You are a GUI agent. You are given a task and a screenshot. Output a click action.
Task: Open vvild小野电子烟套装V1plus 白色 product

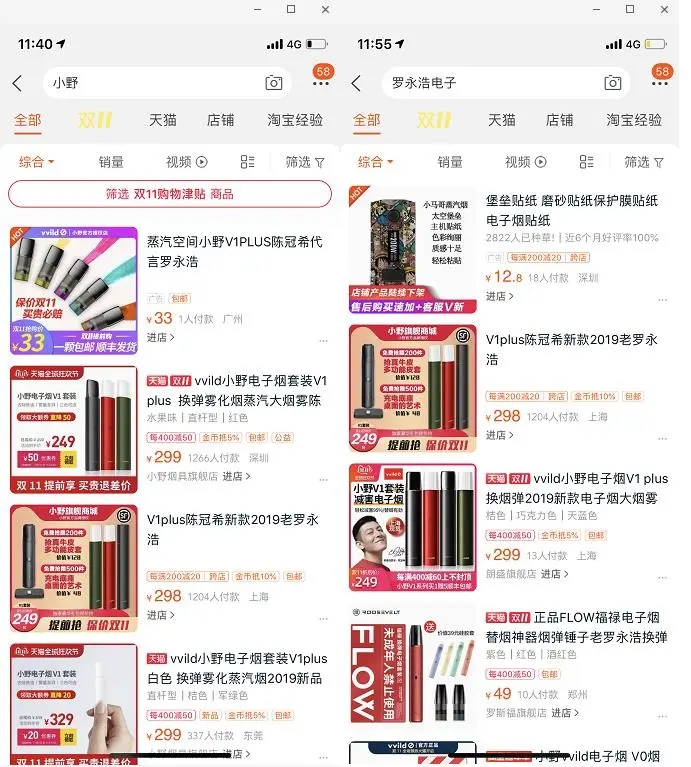pyautogui.click(x=237, y=668)
